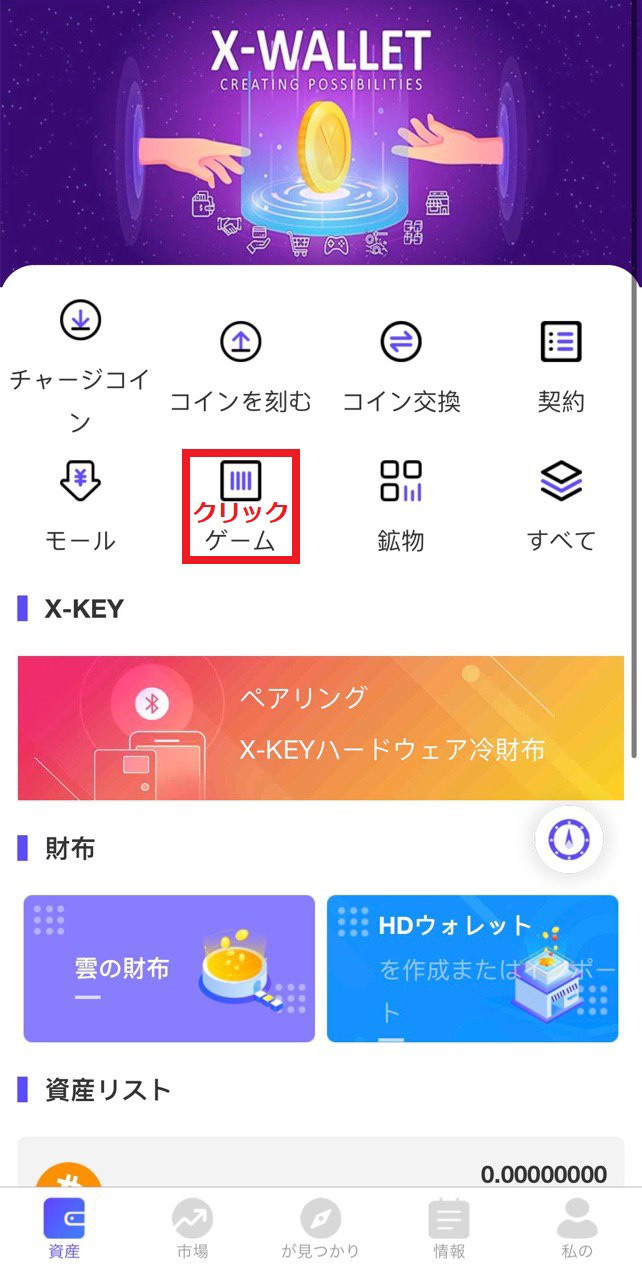Image resolution: width=642 pixels, height=1280 pixels.
Task: Open HDウォレット create or import card
Action: click(x=472, y=968)
